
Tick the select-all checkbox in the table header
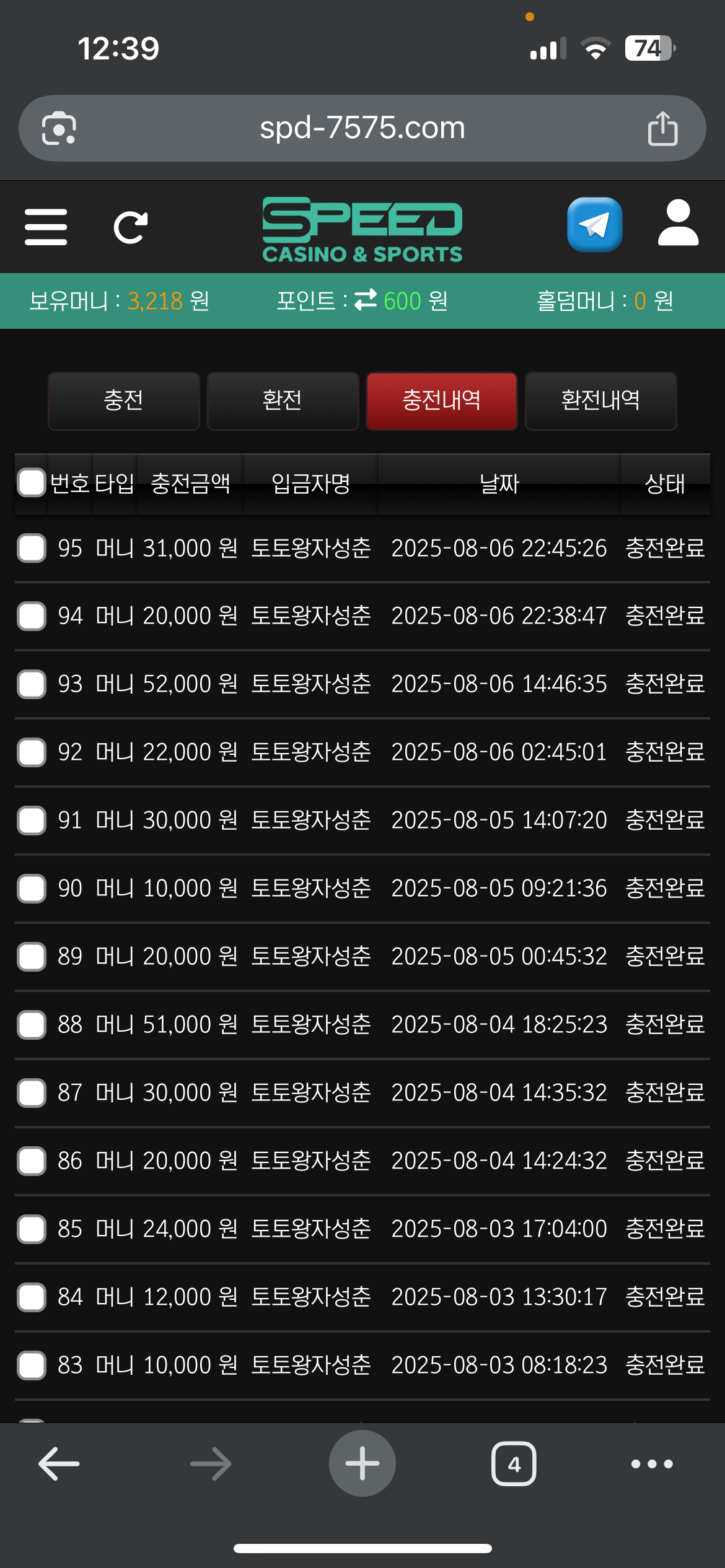[x=32, y=483]
